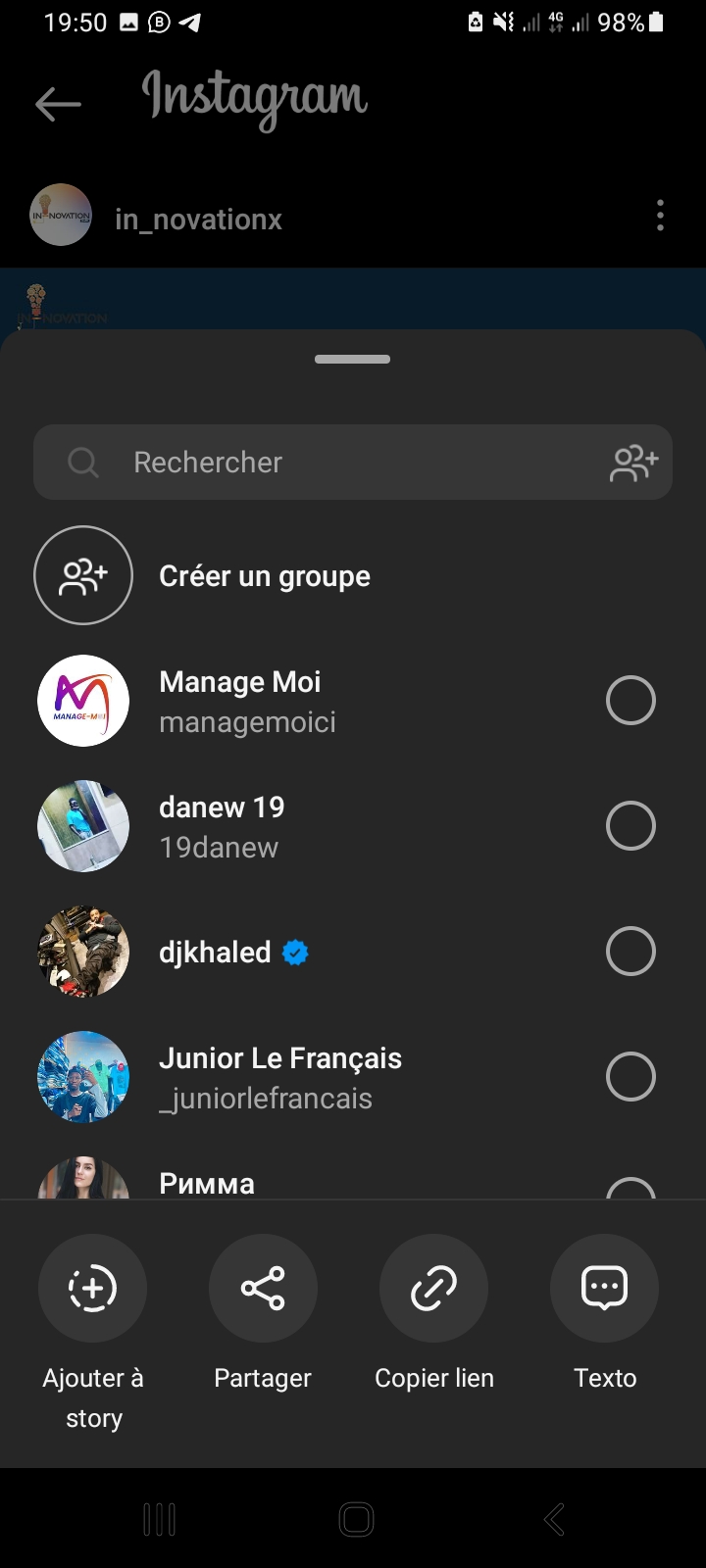
Task: Select danew 19 as recipient
Action: (x=630, y=826)
